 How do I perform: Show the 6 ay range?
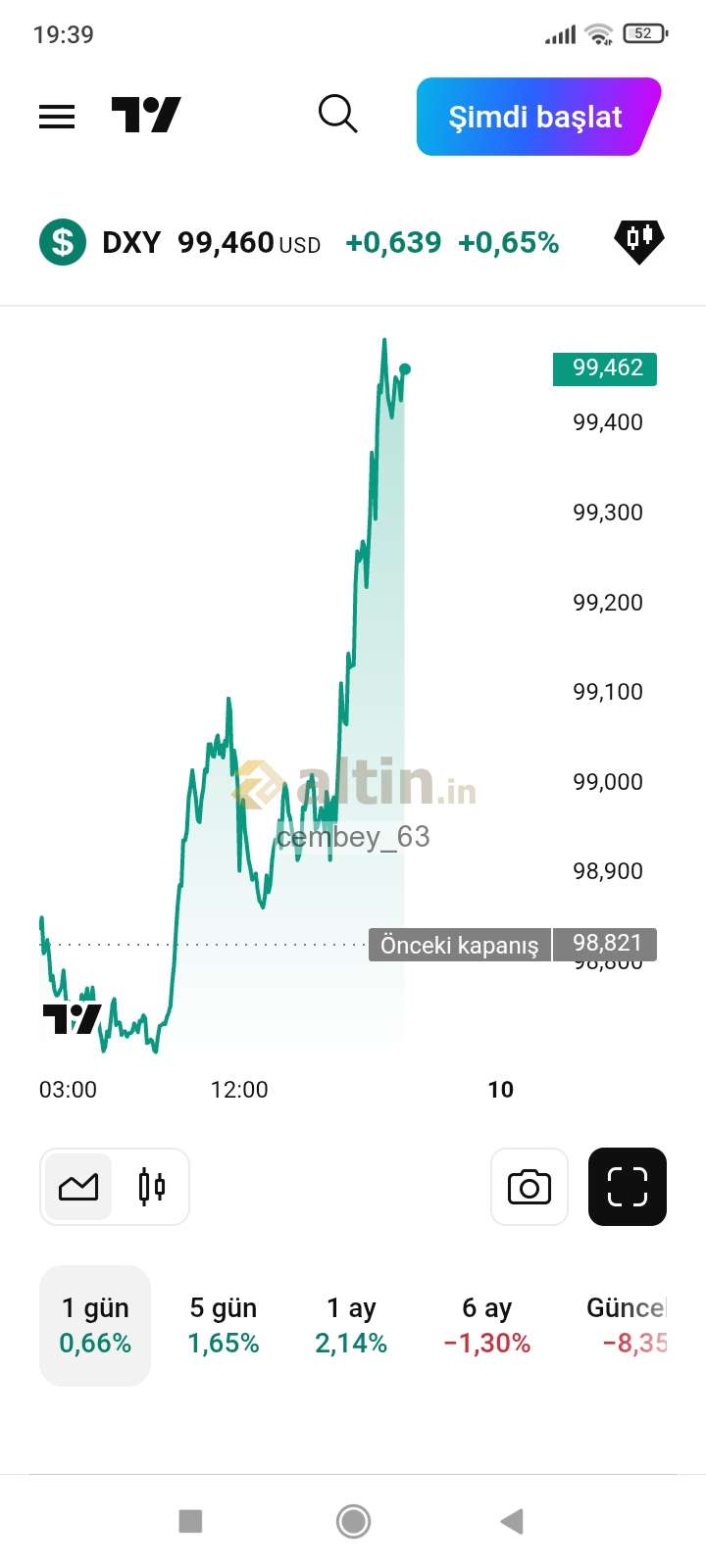pyautogui.click(x=486, y=1325)
